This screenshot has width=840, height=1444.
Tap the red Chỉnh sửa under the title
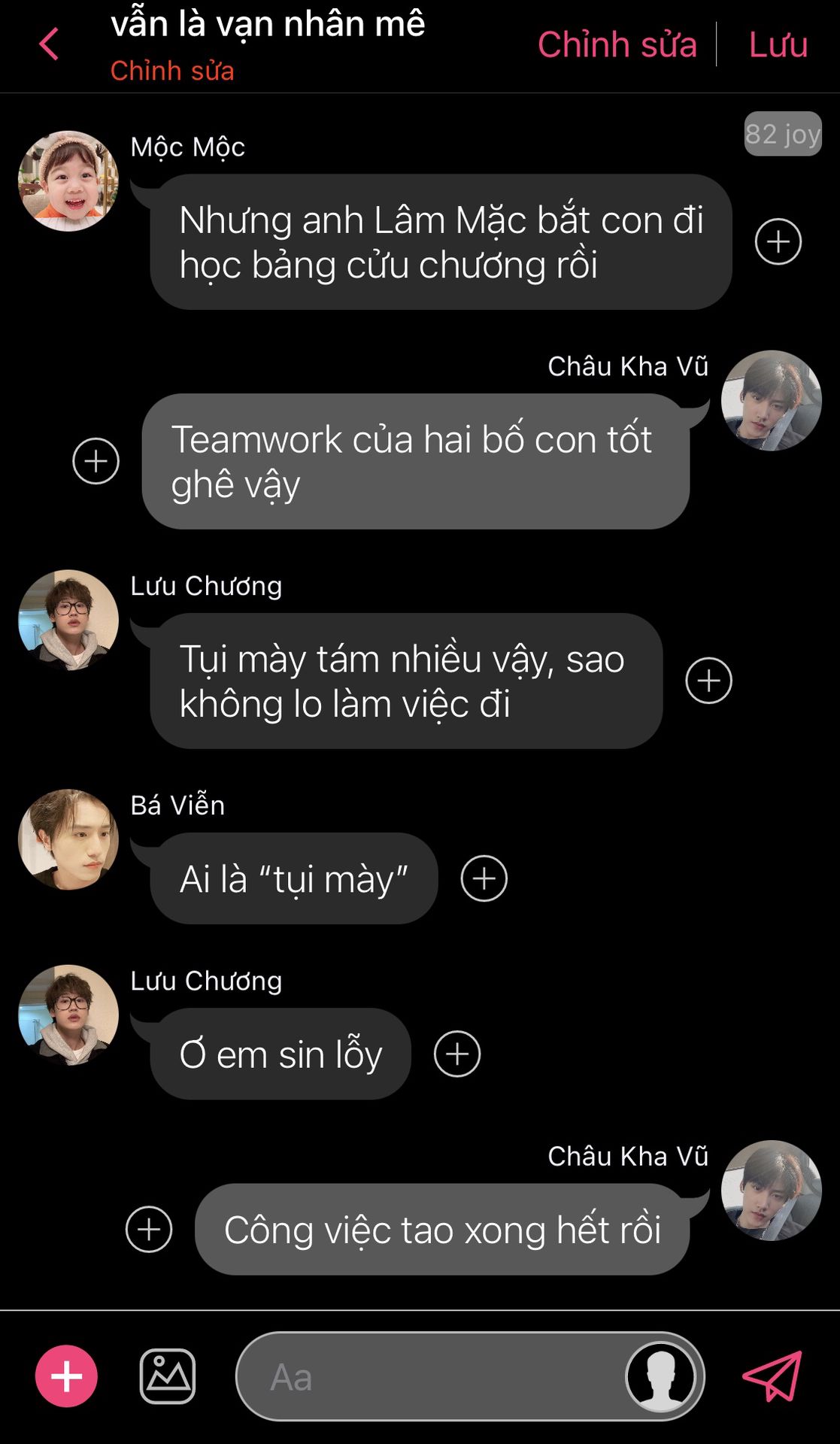tap(172, 71)
